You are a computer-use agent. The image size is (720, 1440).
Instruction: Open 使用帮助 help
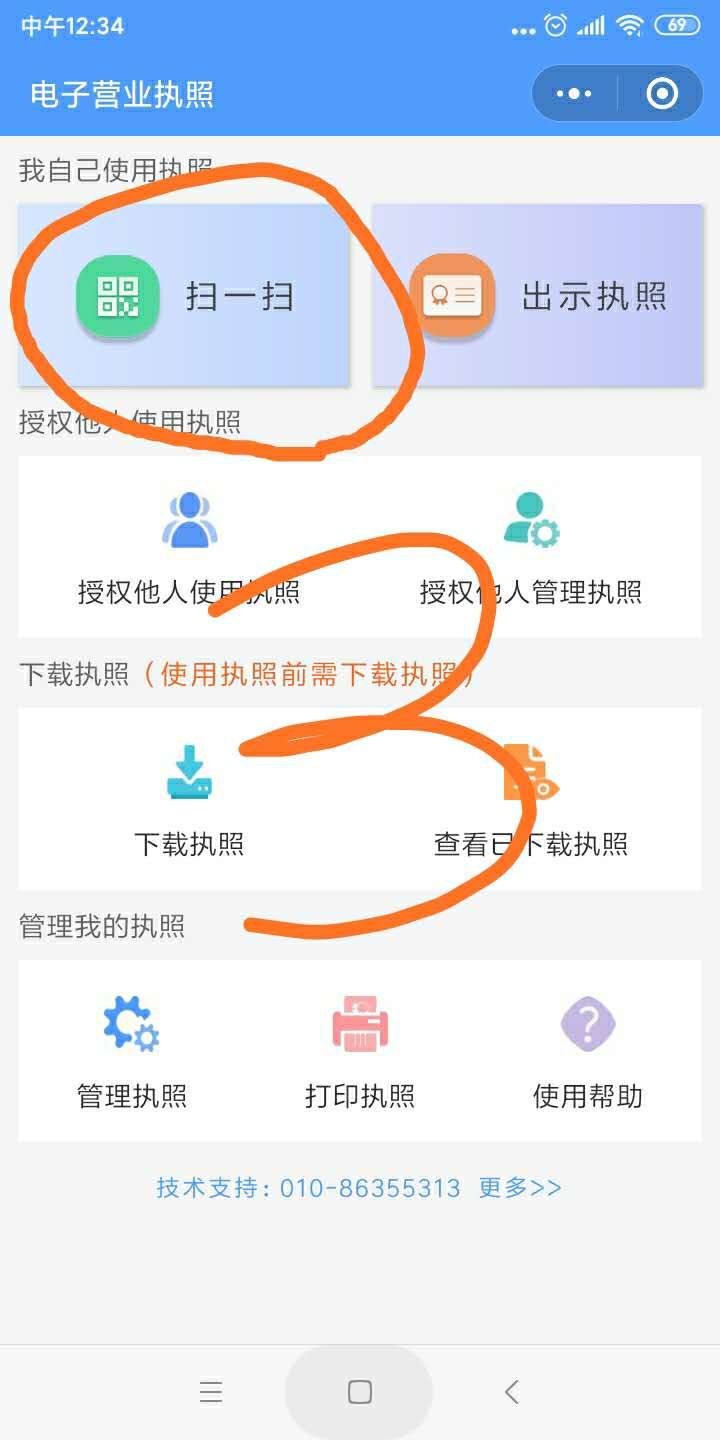tap(588, 1052)
